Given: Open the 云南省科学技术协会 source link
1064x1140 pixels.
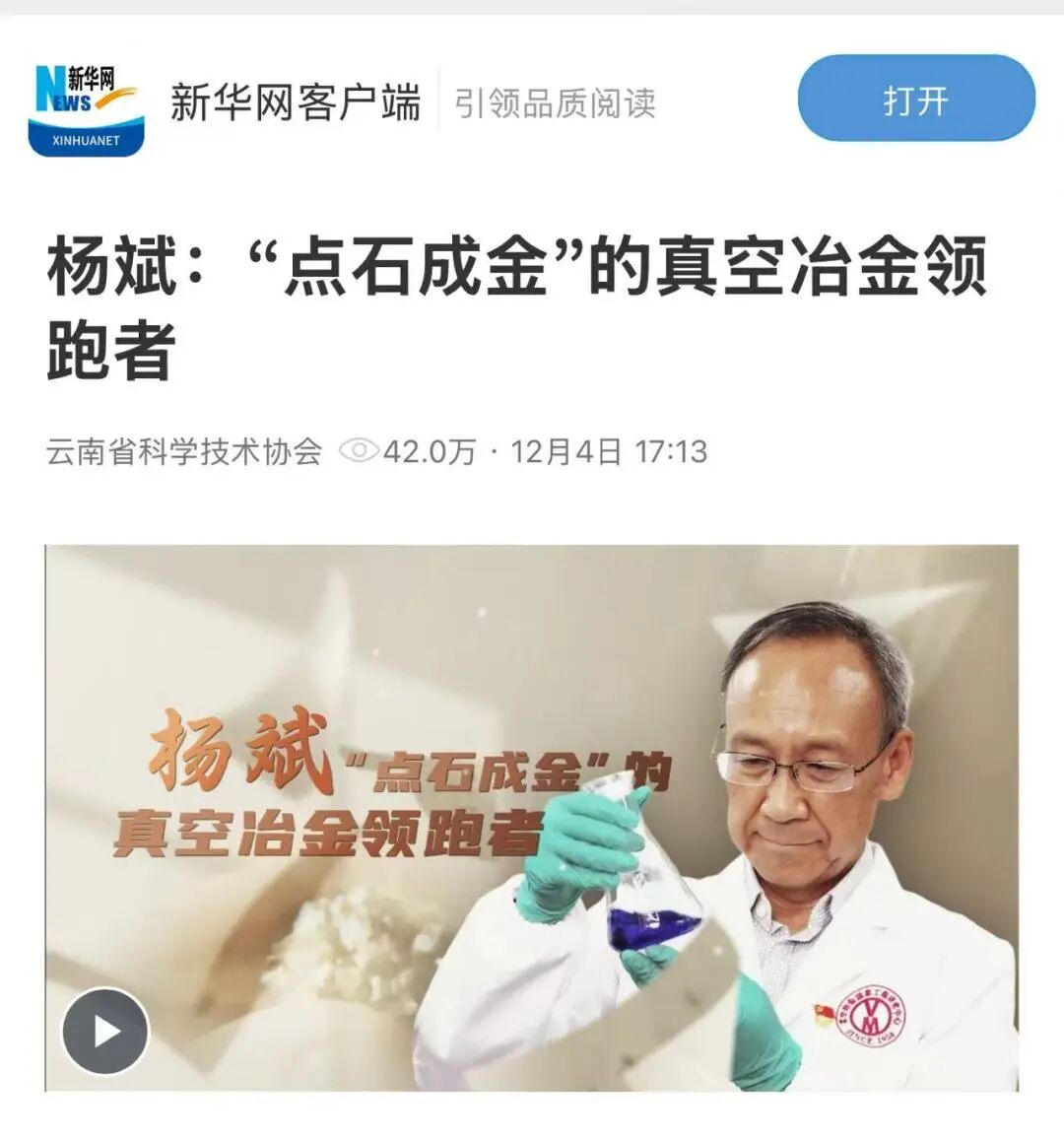Looking at the screenshot, I should [184, 451].
